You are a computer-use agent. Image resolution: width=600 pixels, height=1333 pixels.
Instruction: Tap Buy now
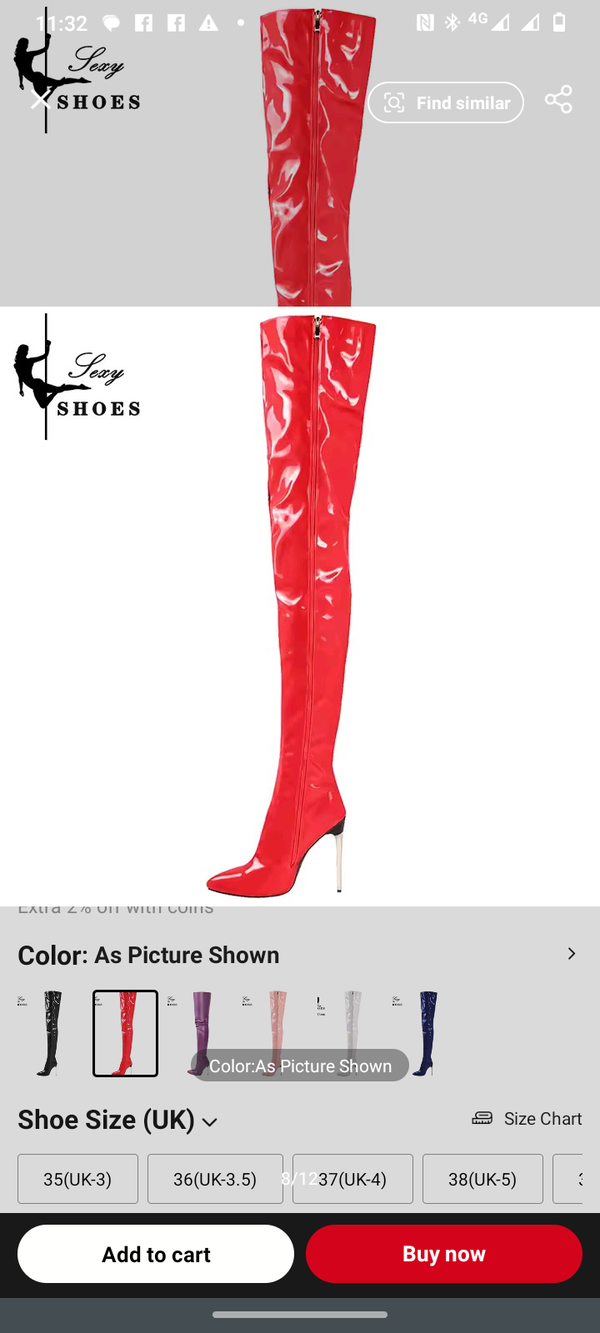point(444,1254)
